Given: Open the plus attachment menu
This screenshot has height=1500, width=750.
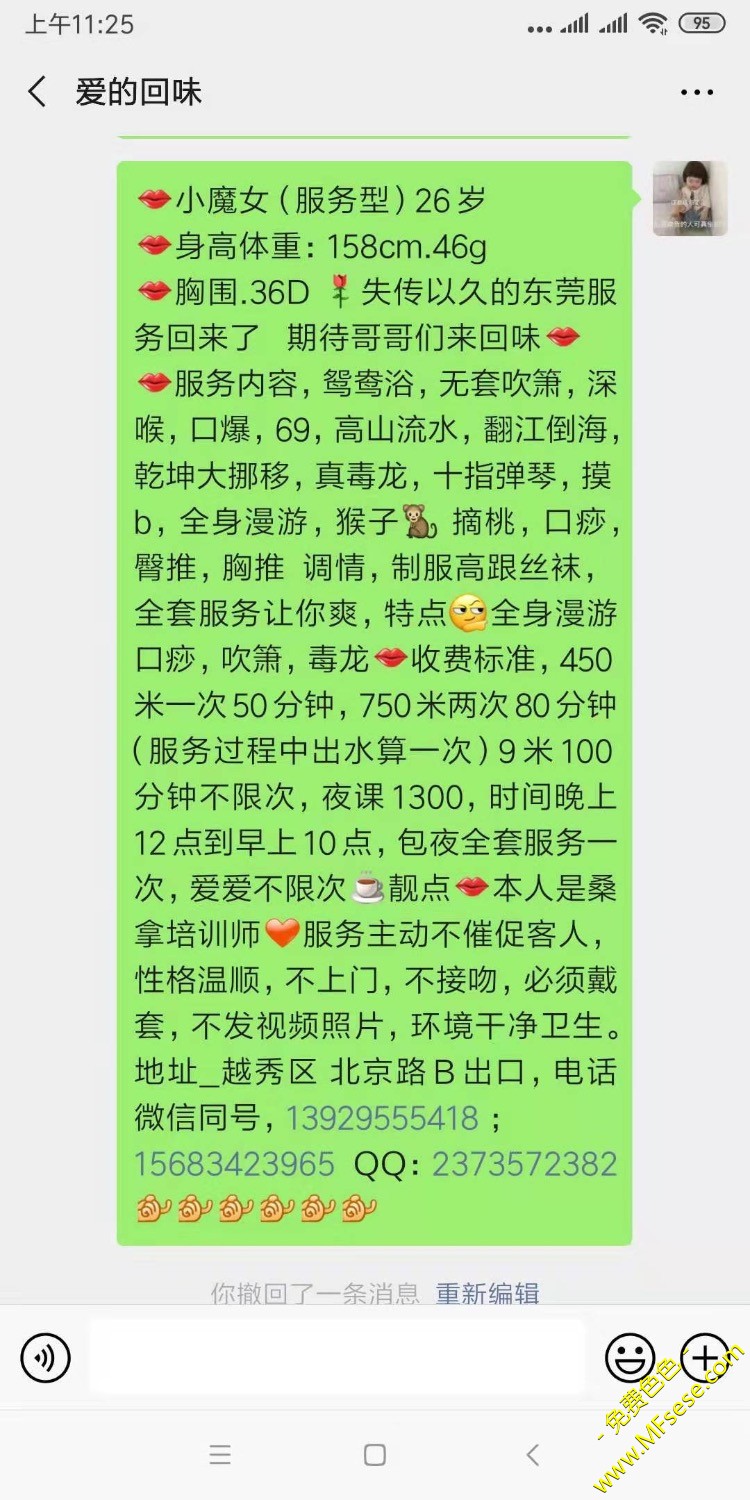Looking at the screenshot, I should coord(705,1358).
